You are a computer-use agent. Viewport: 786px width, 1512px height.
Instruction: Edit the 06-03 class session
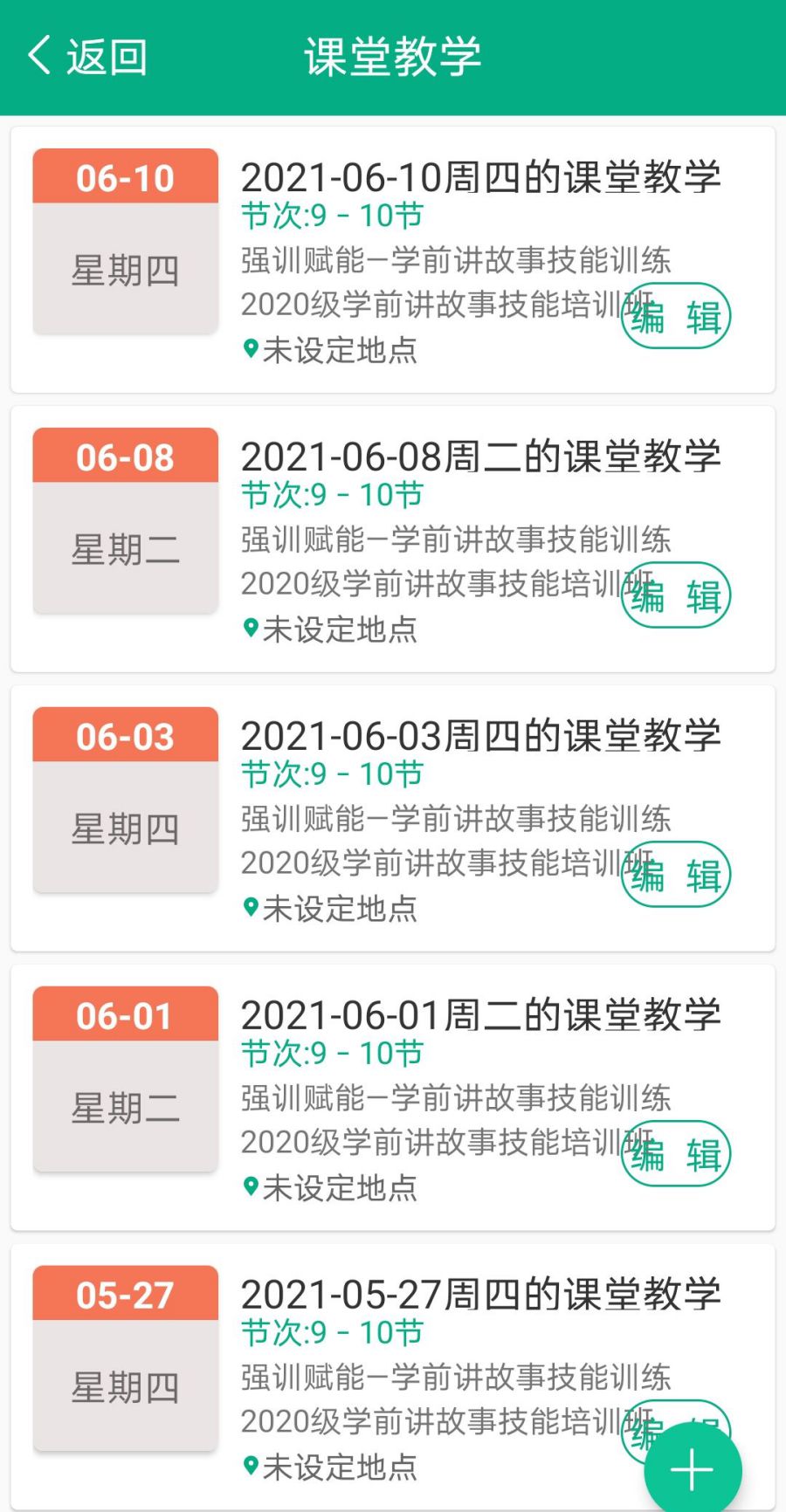point(675,875)
